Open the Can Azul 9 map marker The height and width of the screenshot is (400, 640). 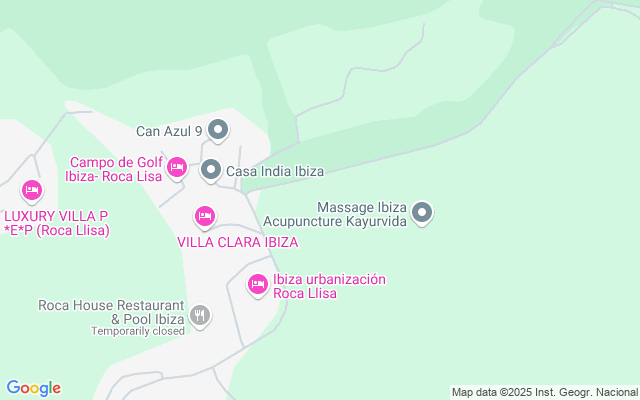click(x=219, y=130)
